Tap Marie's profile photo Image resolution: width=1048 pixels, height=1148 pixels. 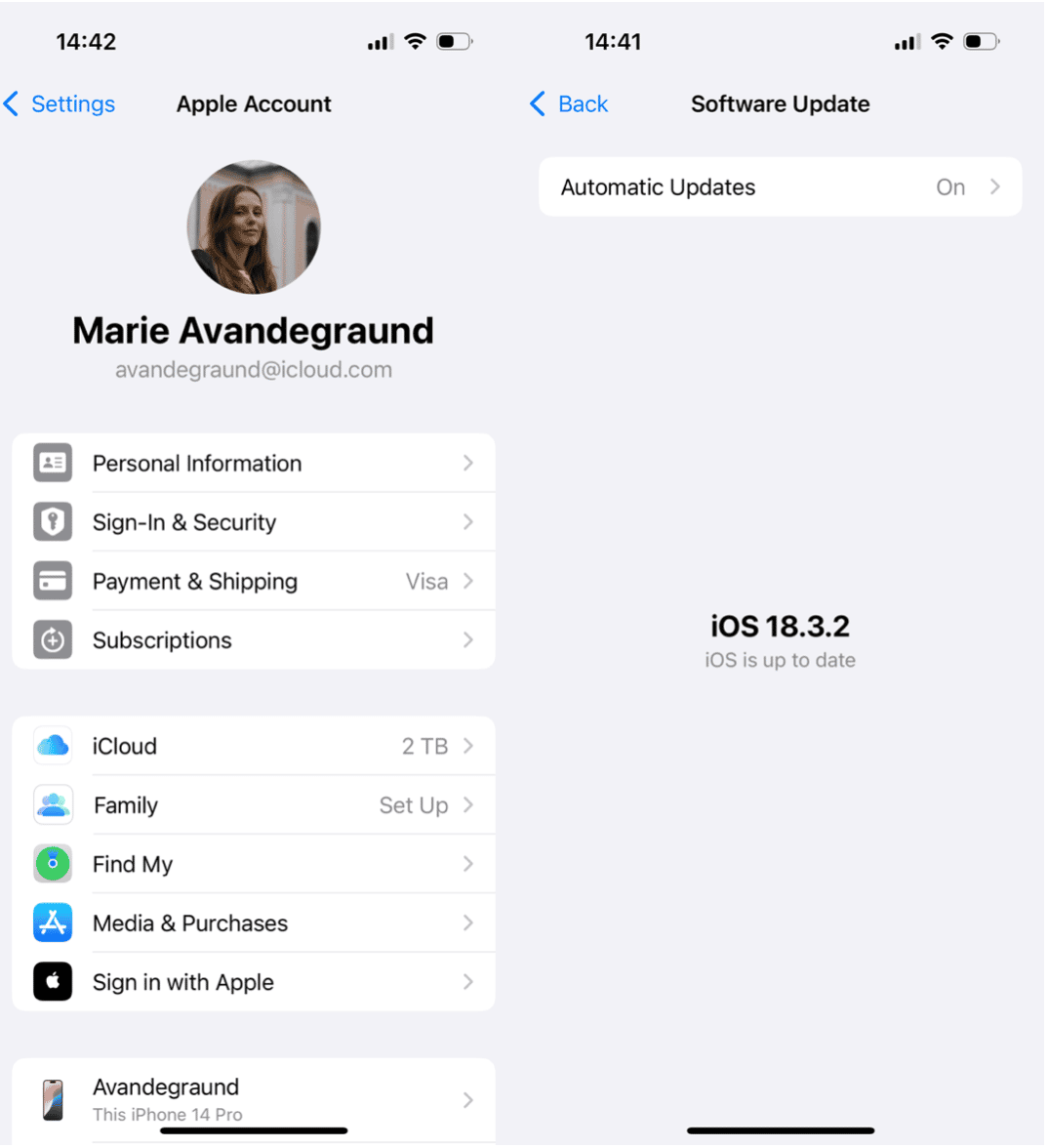pos(254,227)
